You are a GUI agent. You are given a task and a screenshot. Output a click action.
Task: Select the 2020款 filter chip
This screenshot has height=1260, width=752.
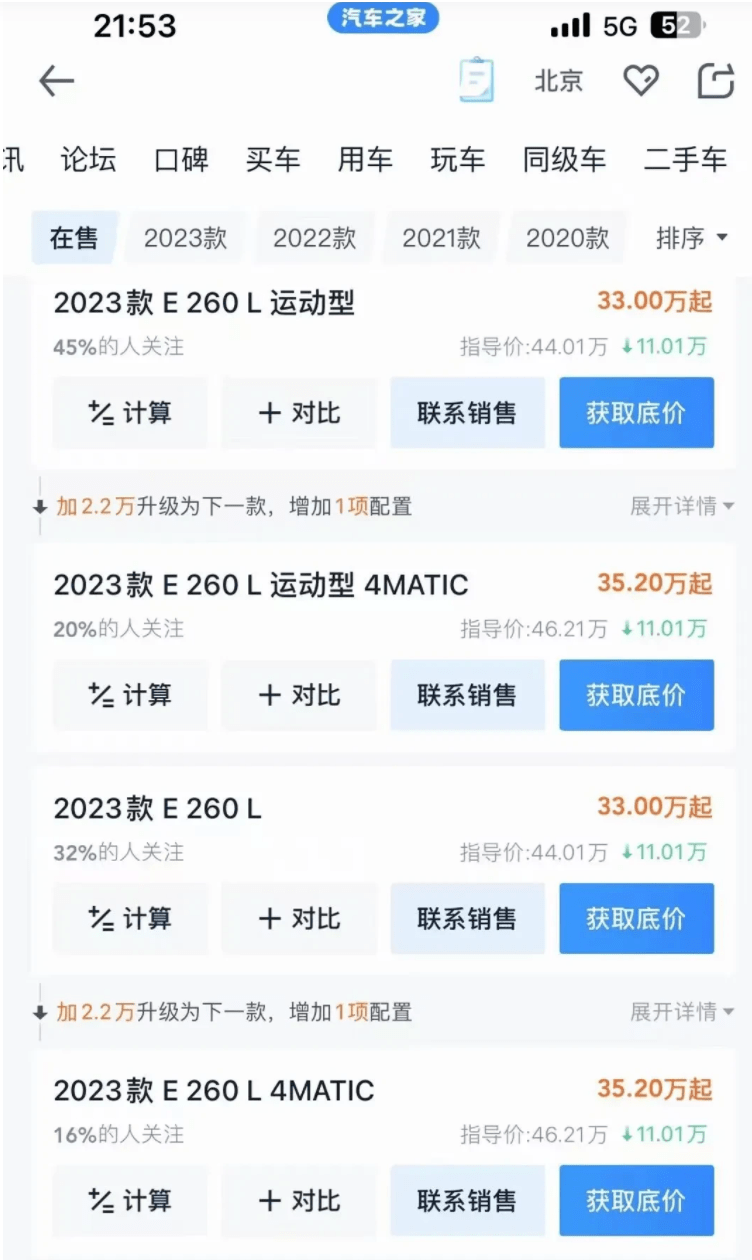pos(567,238)
